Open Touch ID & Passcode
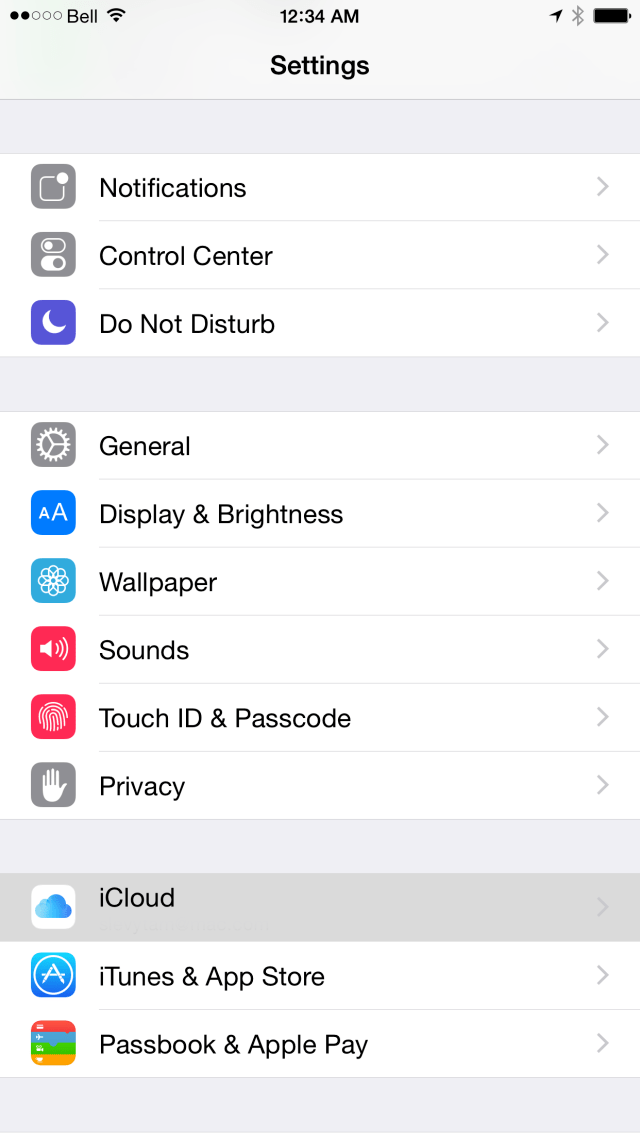This screenshot has width=640, height=1138. point(320,718)
